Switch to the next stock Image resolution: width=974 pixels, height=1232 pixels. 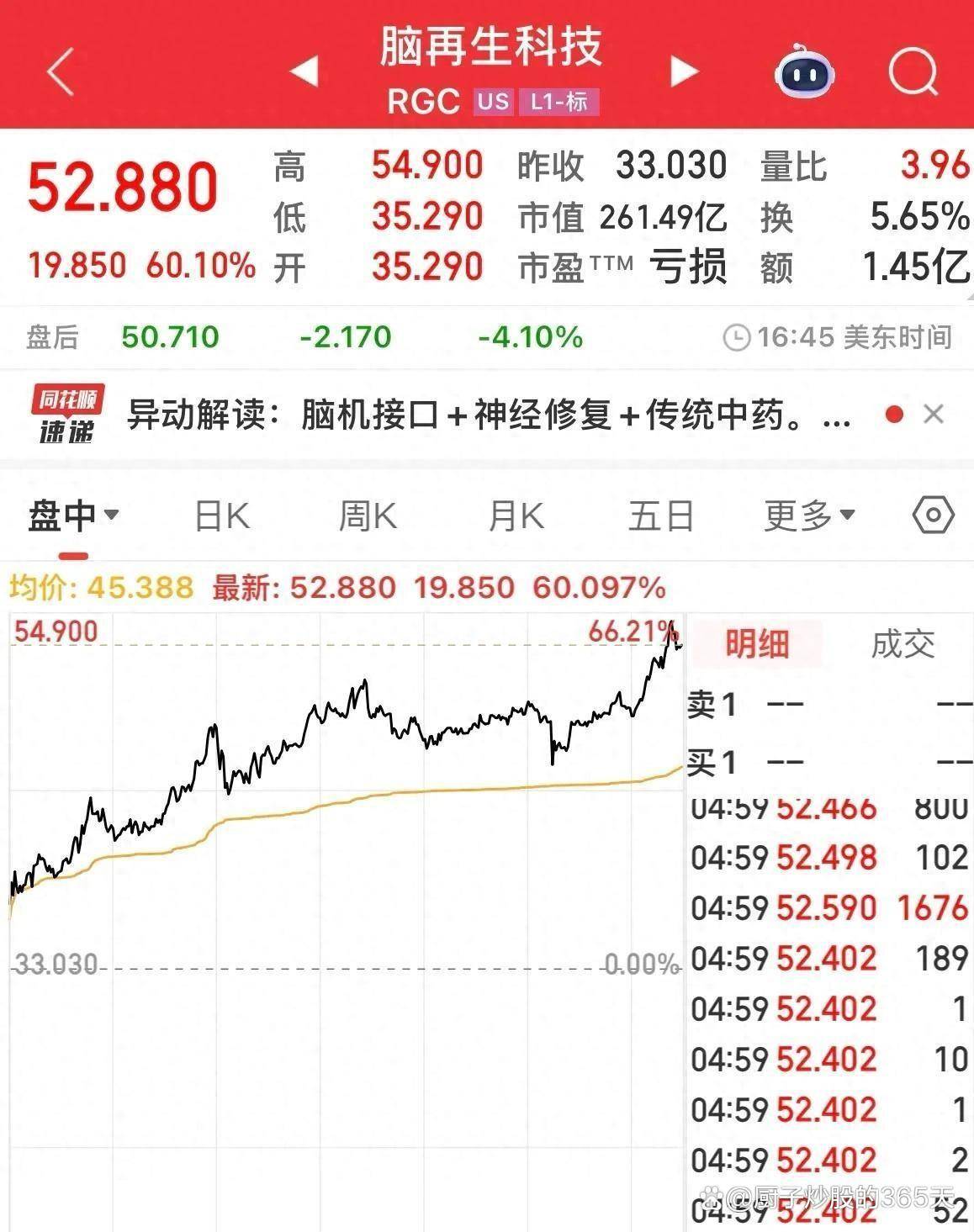pos(683,71)
